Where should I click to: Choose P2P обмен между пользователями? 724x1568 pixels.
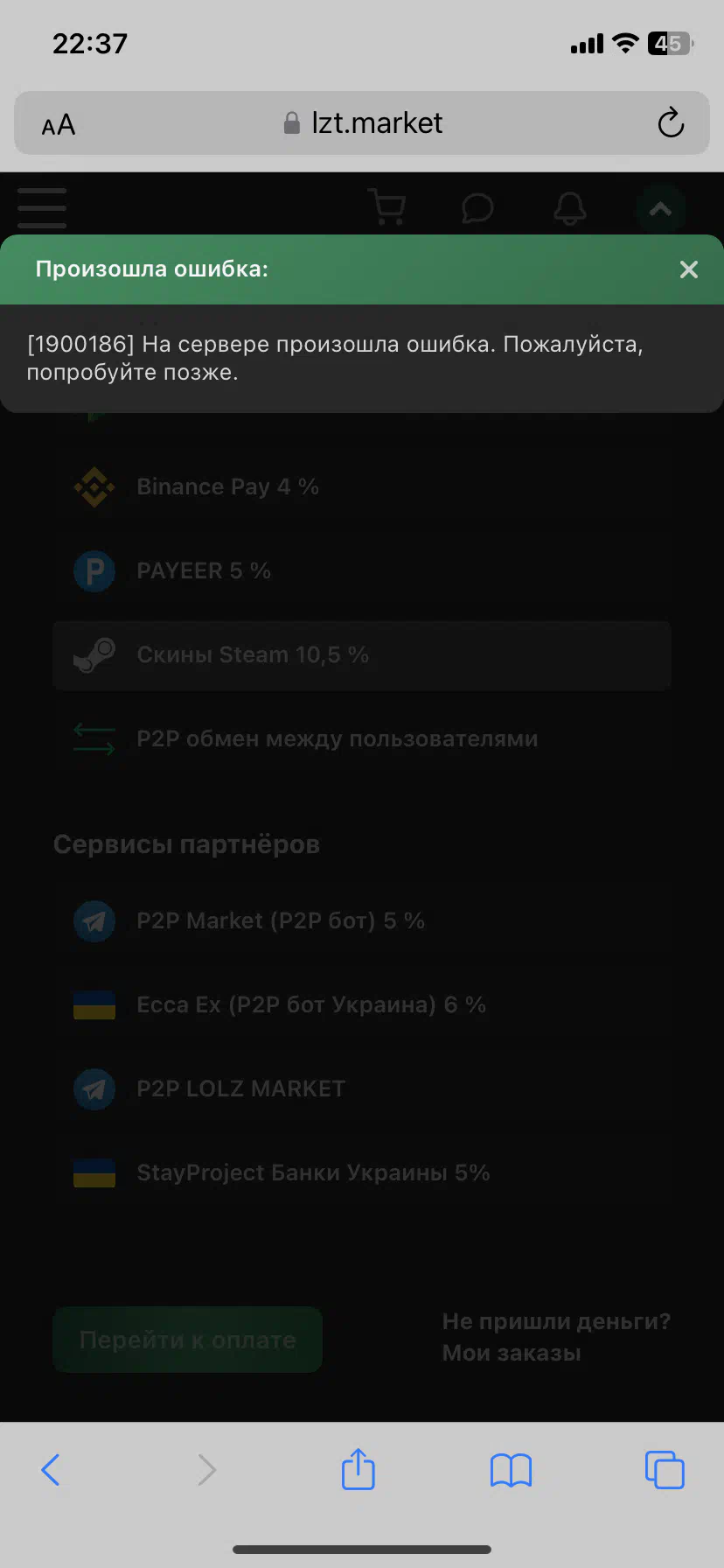click(x=362, y=739)
